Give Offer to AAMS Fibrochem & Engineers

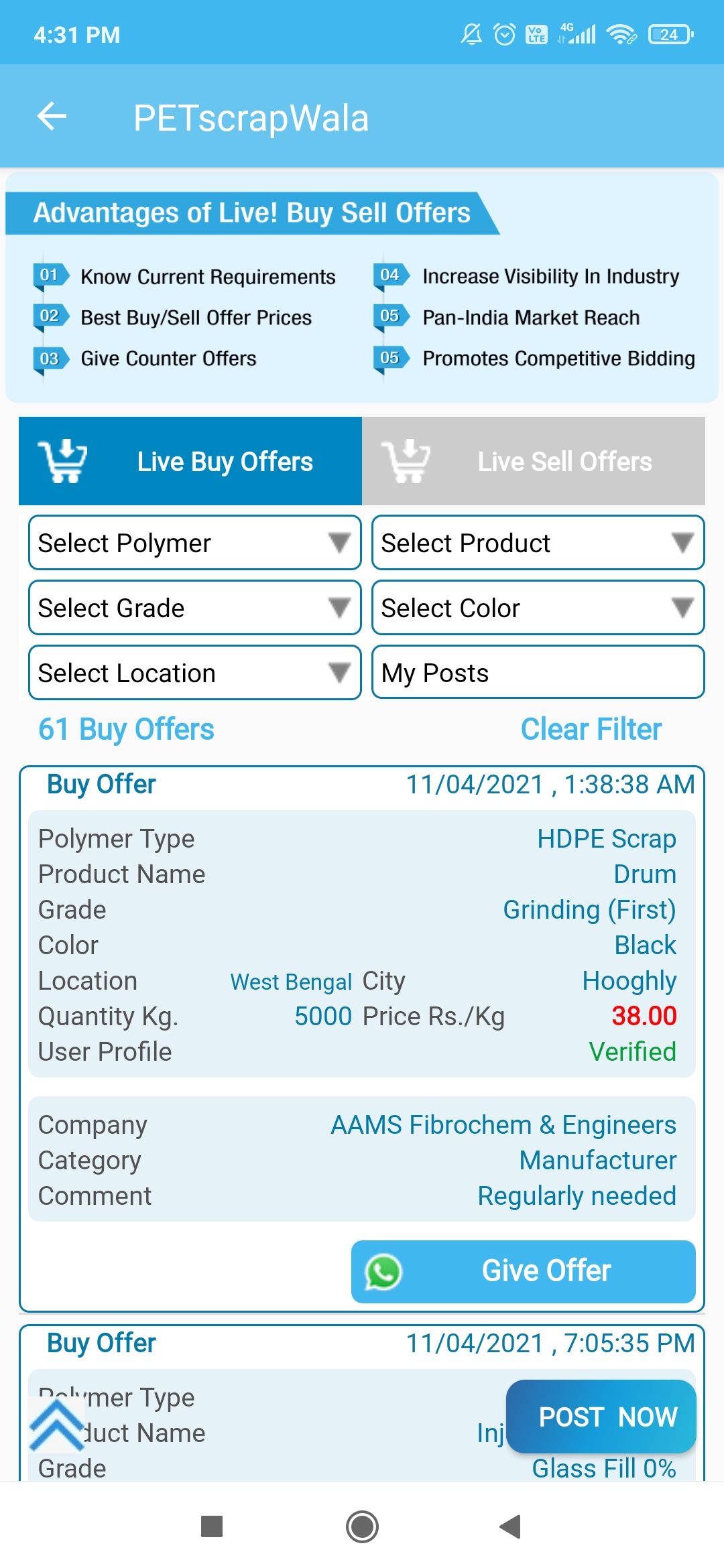(524, 1271)
